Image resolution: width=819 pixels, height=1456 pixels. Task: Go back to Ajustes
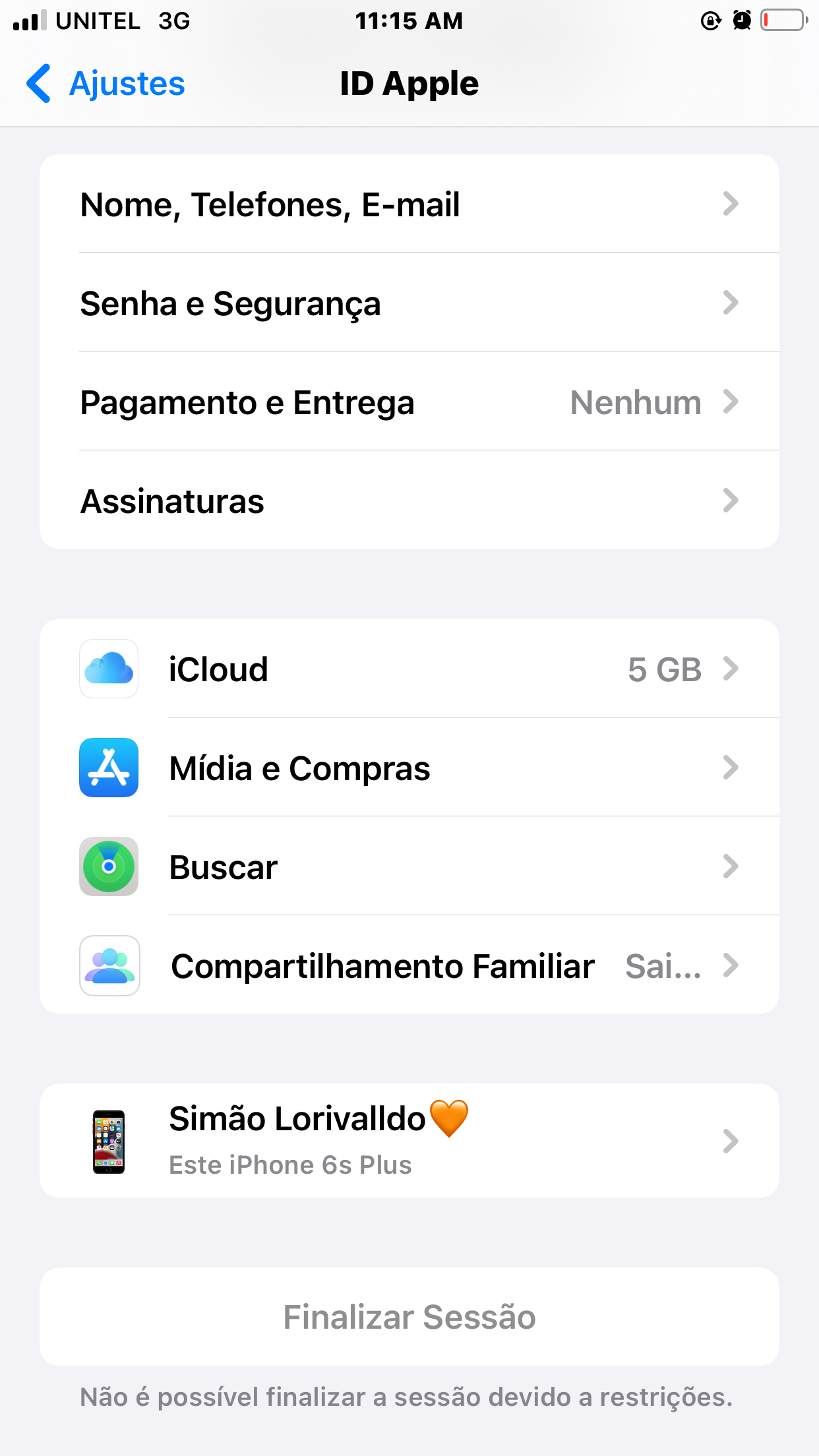(x=106, y=84)
